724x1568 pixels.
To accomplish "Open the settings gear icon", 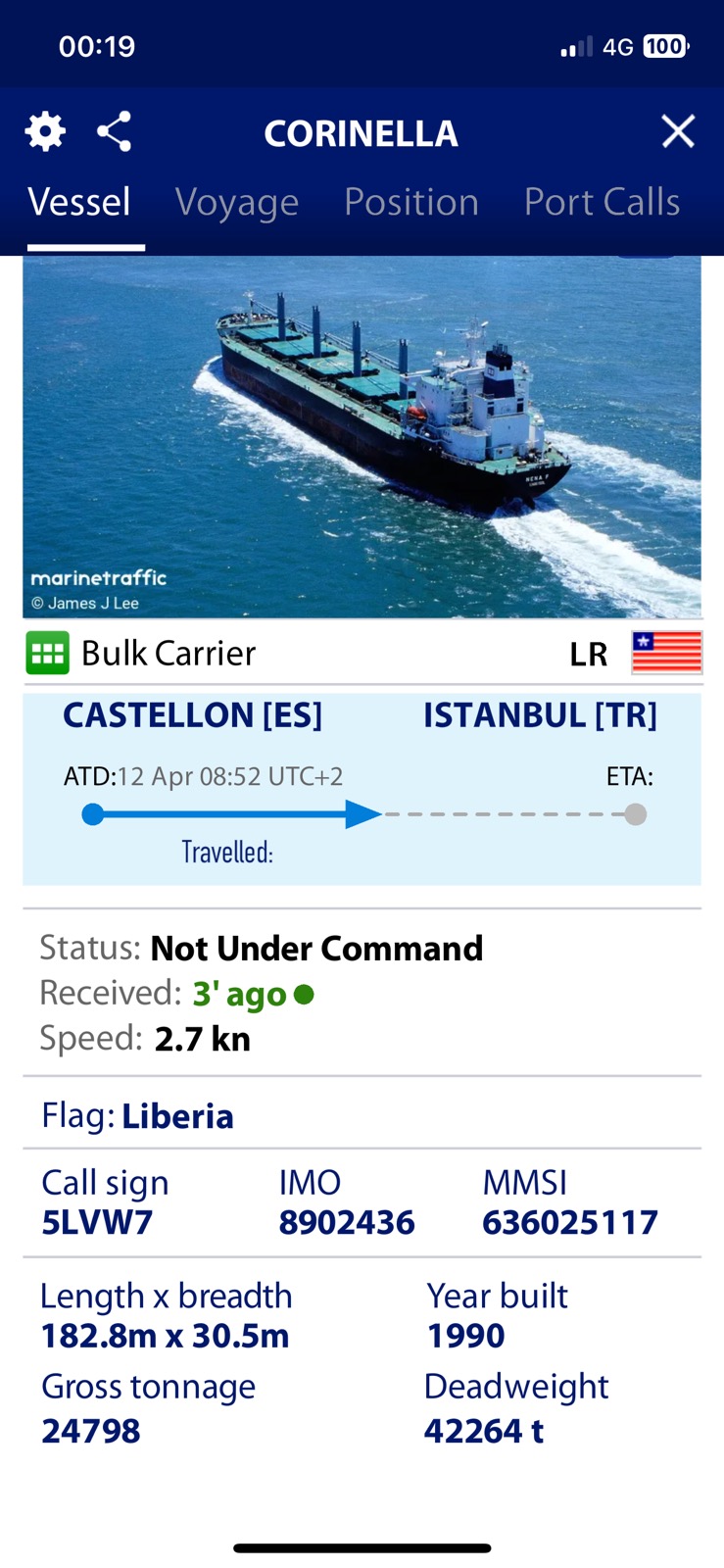I will point(45,131).
